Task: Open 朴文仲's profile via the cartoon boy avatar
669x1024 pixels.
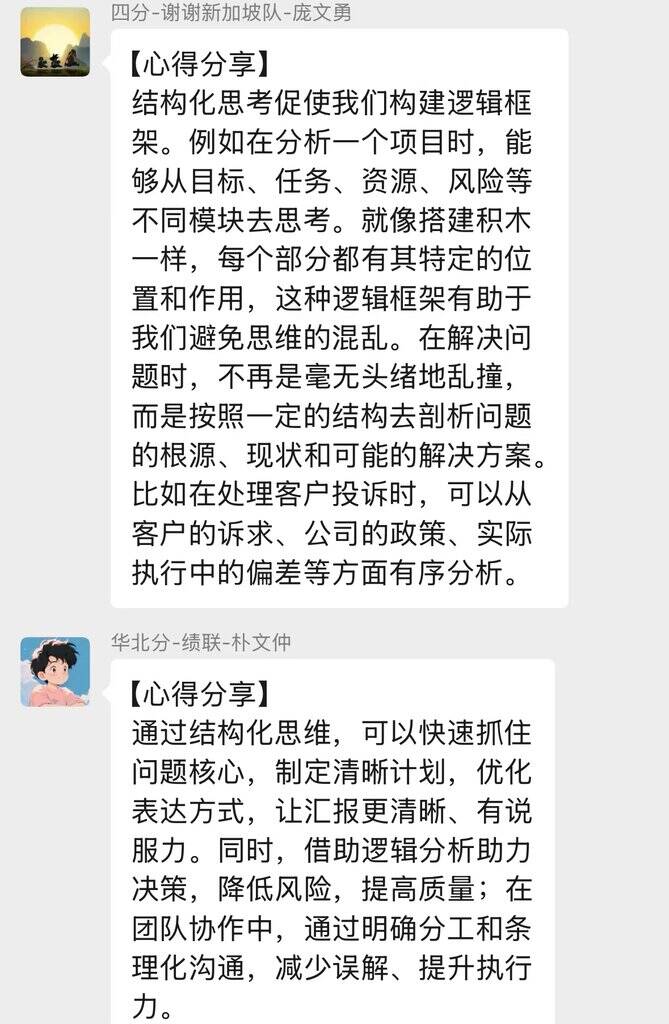Action: click(55, 671)
